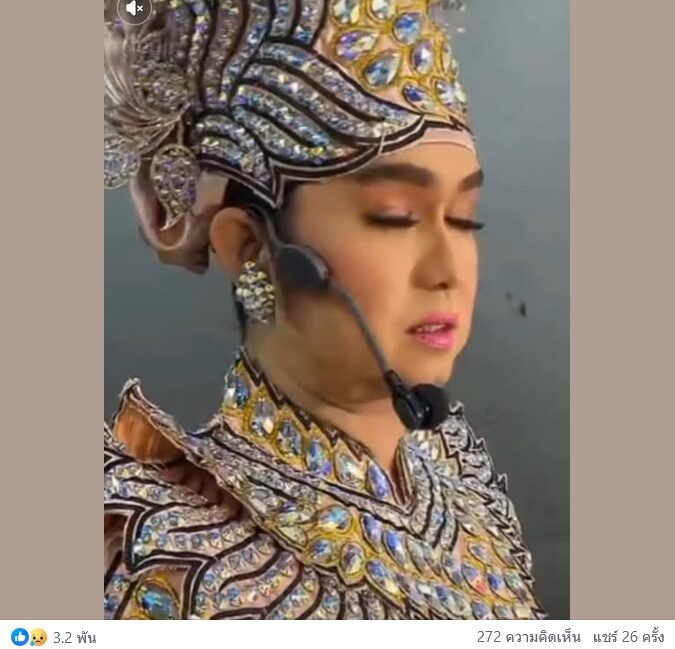The image size is (675, 649).
Task: Show the แชร์ 26 ครั้ง shares list
Action: 628,637
